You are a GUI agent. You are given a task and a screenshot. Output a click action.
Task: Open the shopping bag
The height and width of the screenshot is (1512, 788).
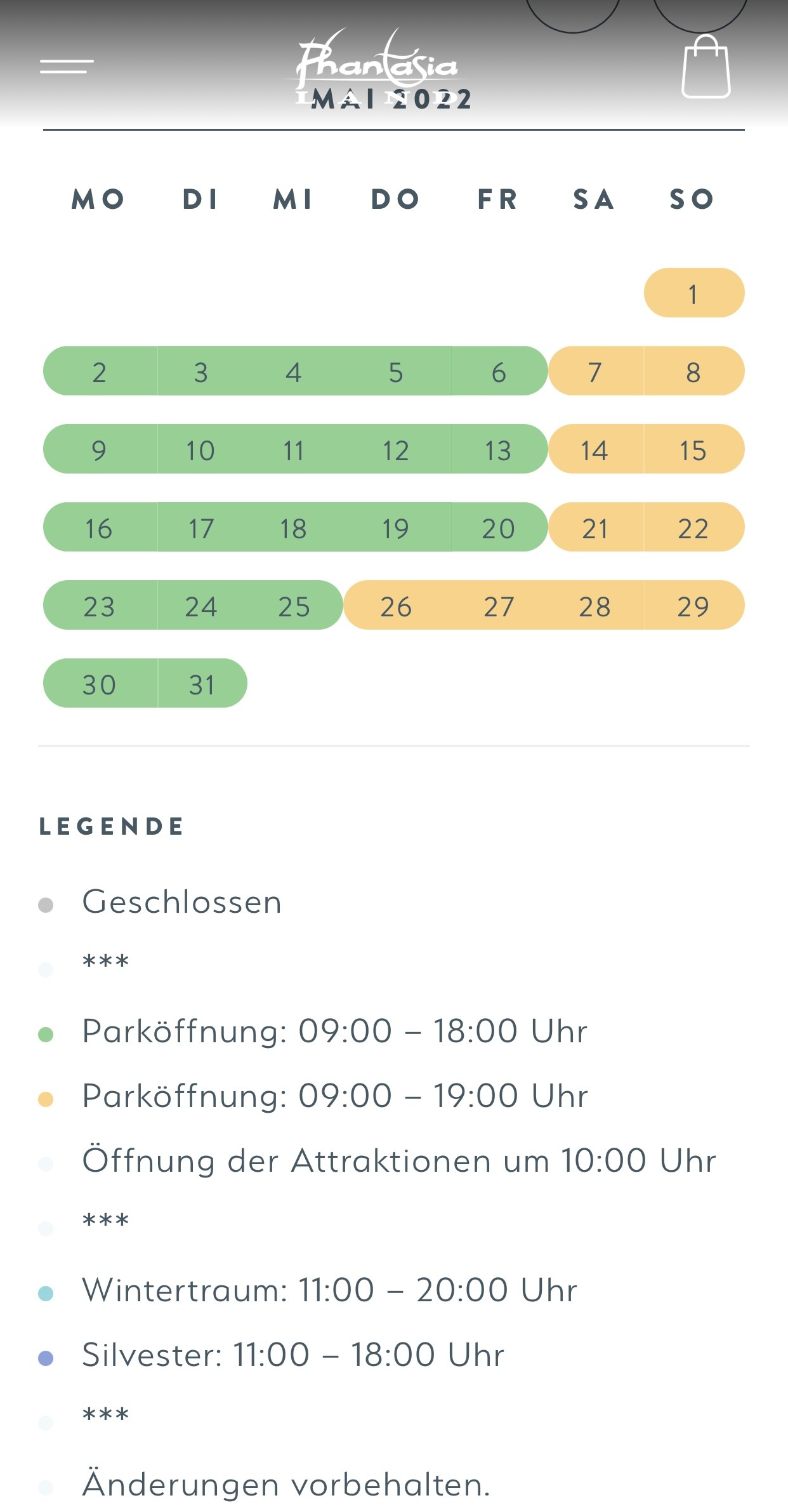706,67
